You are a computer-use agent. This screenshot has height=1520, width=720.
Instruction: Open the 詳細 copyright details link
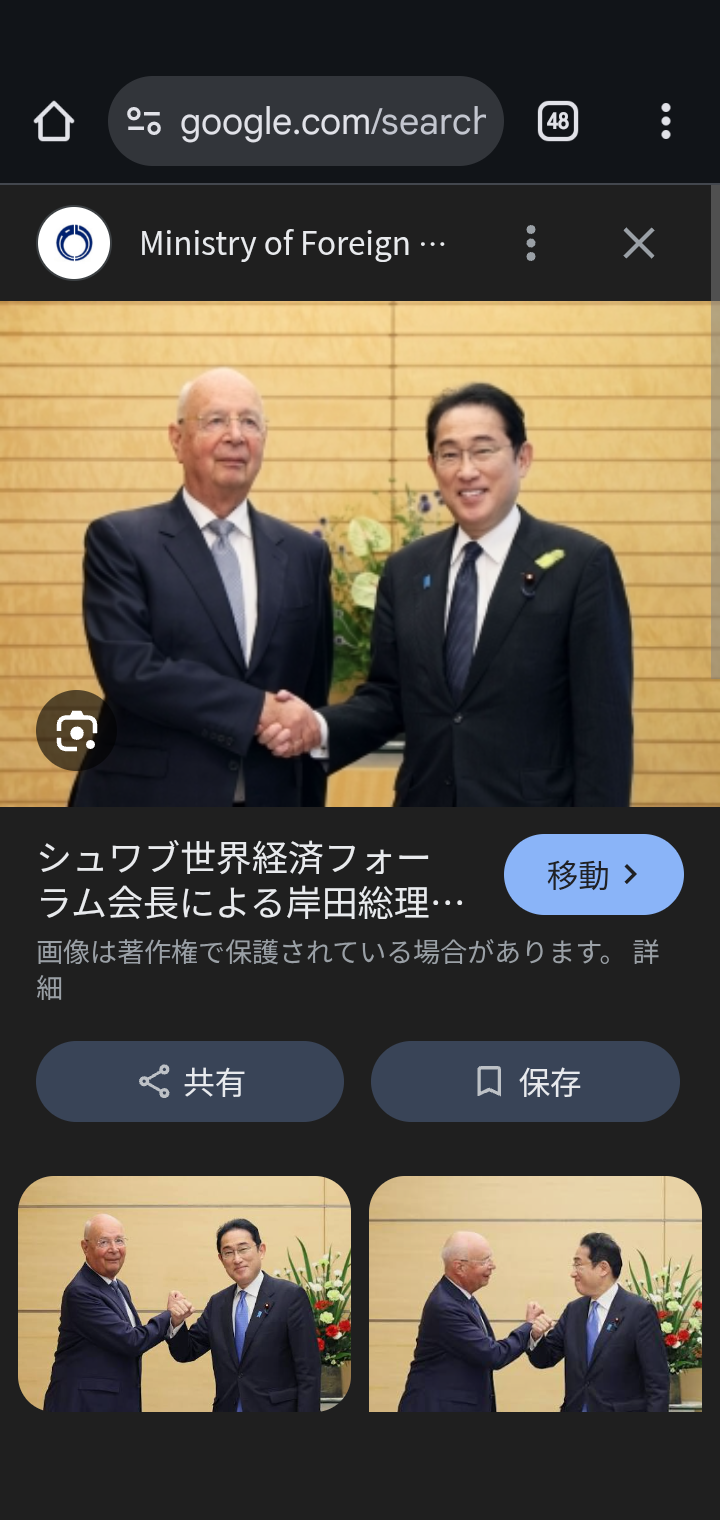tap(646, 952)
